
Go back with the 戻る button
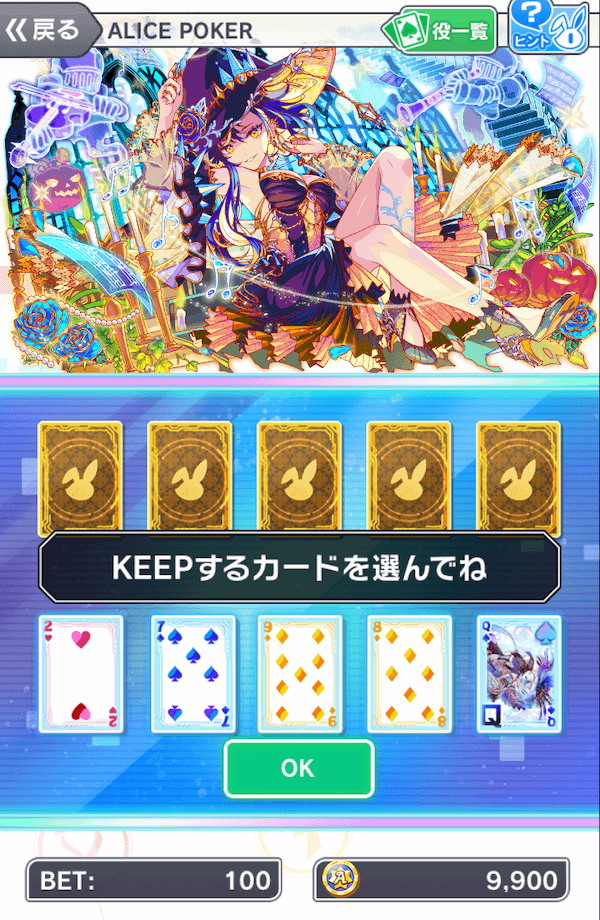[x=46, y=29]
